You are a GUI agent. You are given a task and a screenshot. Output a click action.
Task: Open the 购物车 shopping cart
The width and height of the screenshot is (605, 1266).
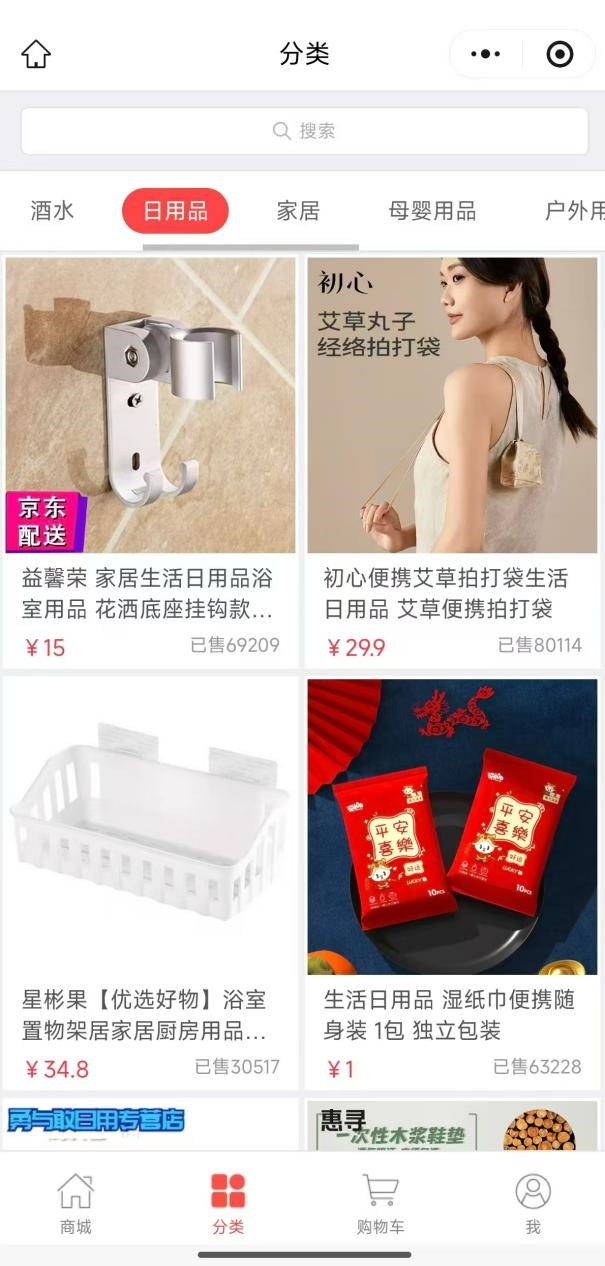[x=380, y=1204]
